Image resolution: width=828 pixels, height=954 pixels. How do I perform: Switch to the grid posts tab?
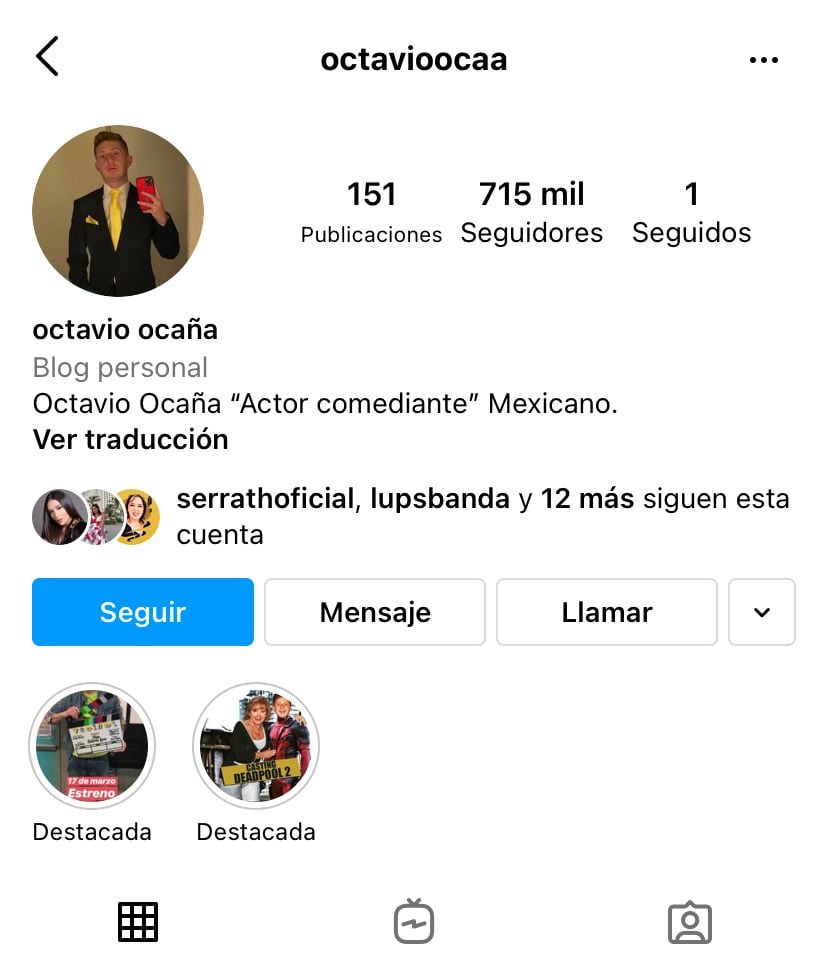(138, 922)
